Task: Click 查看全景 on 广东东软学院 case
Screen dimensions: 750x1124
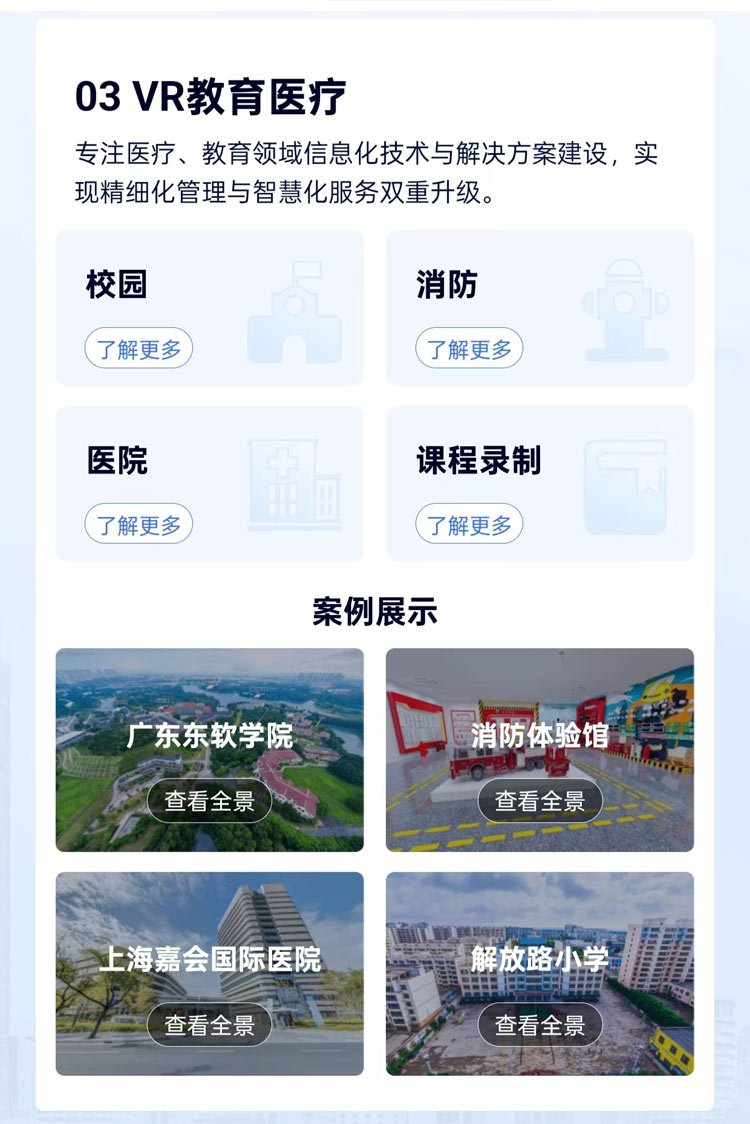Action: (209, 800)
